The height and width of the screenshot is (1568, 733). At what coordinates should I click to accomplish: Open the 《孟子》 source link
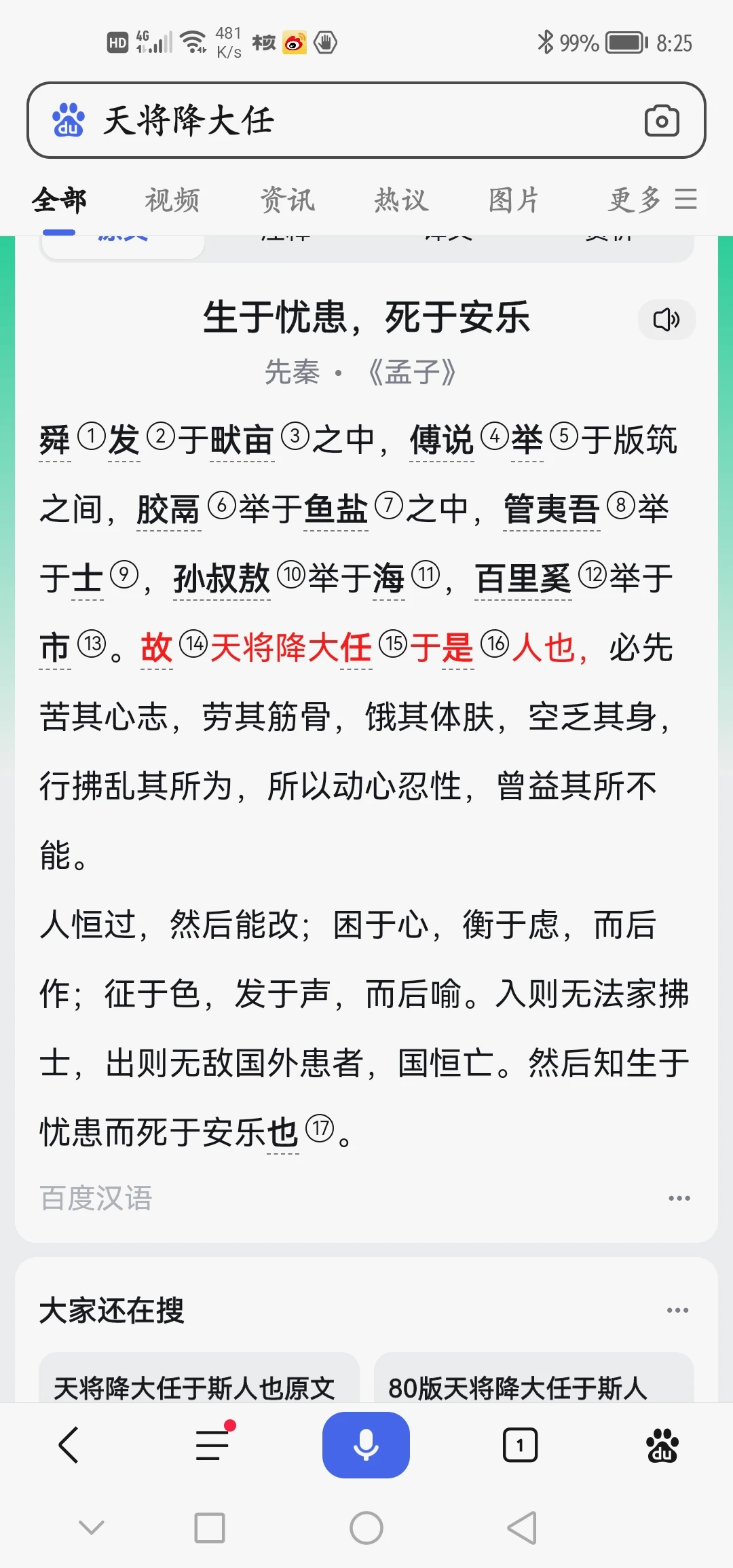tap(412, 372)
